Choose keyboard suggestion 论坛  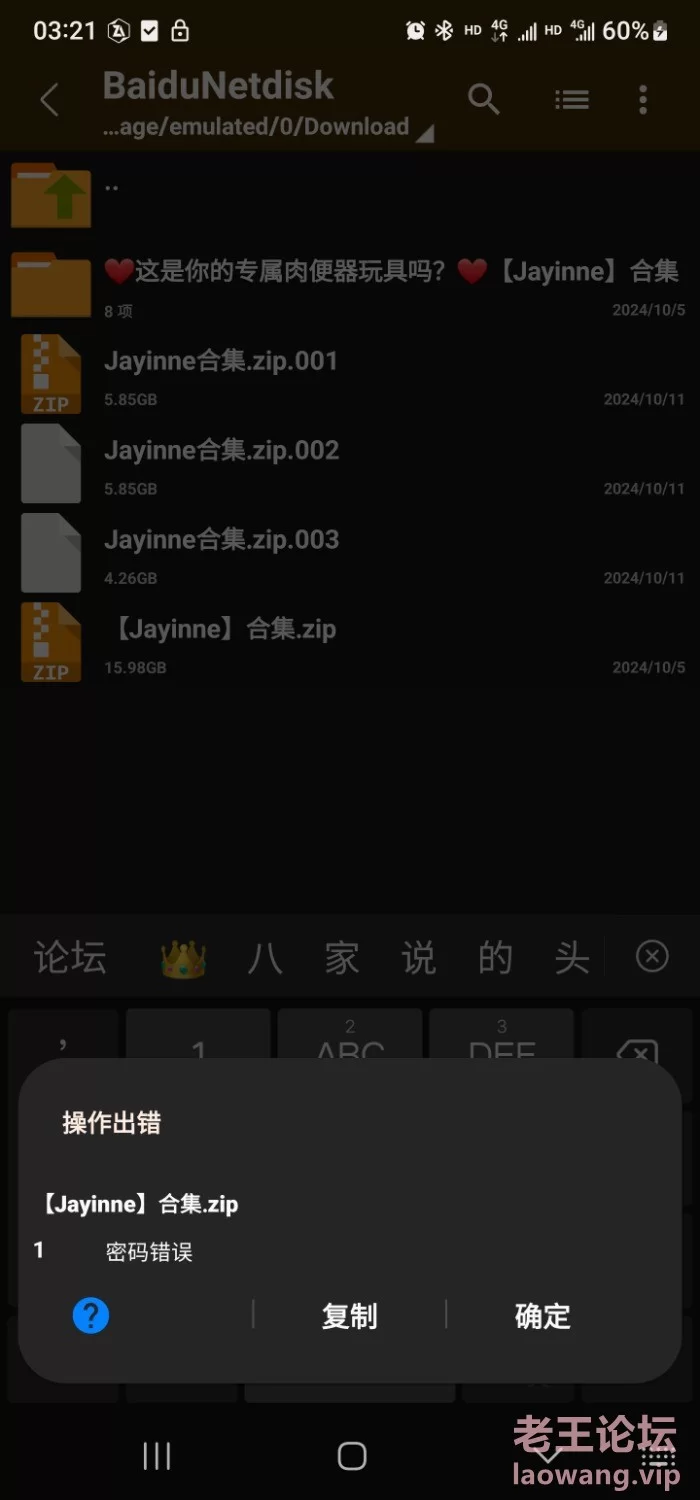(x=70, y=957)
